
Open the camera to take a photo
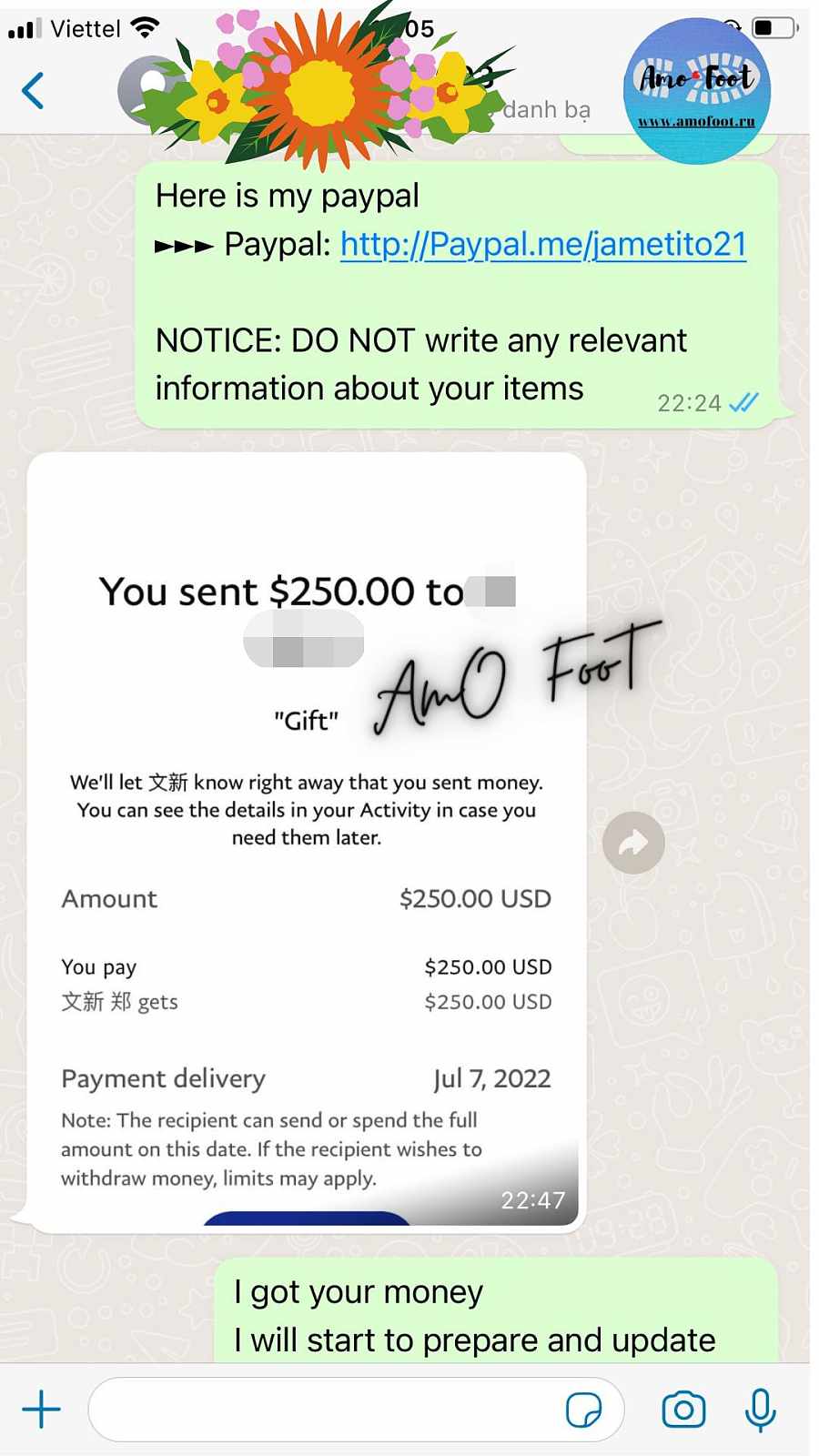tap(683, 1410)
